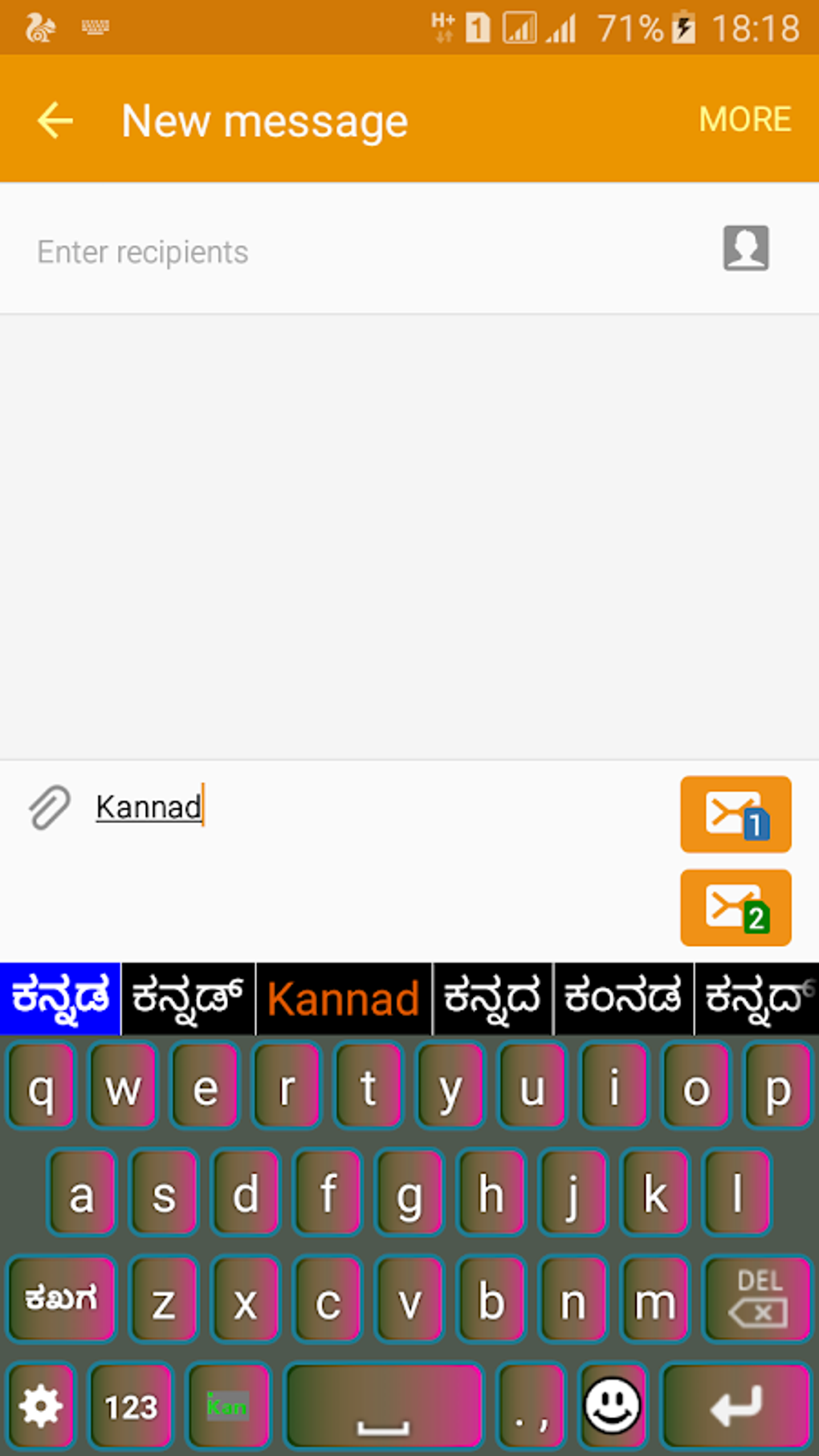Toggle the Kan language key
819x1456 pixels.
pyautogui.click(x=228, y=1406)
